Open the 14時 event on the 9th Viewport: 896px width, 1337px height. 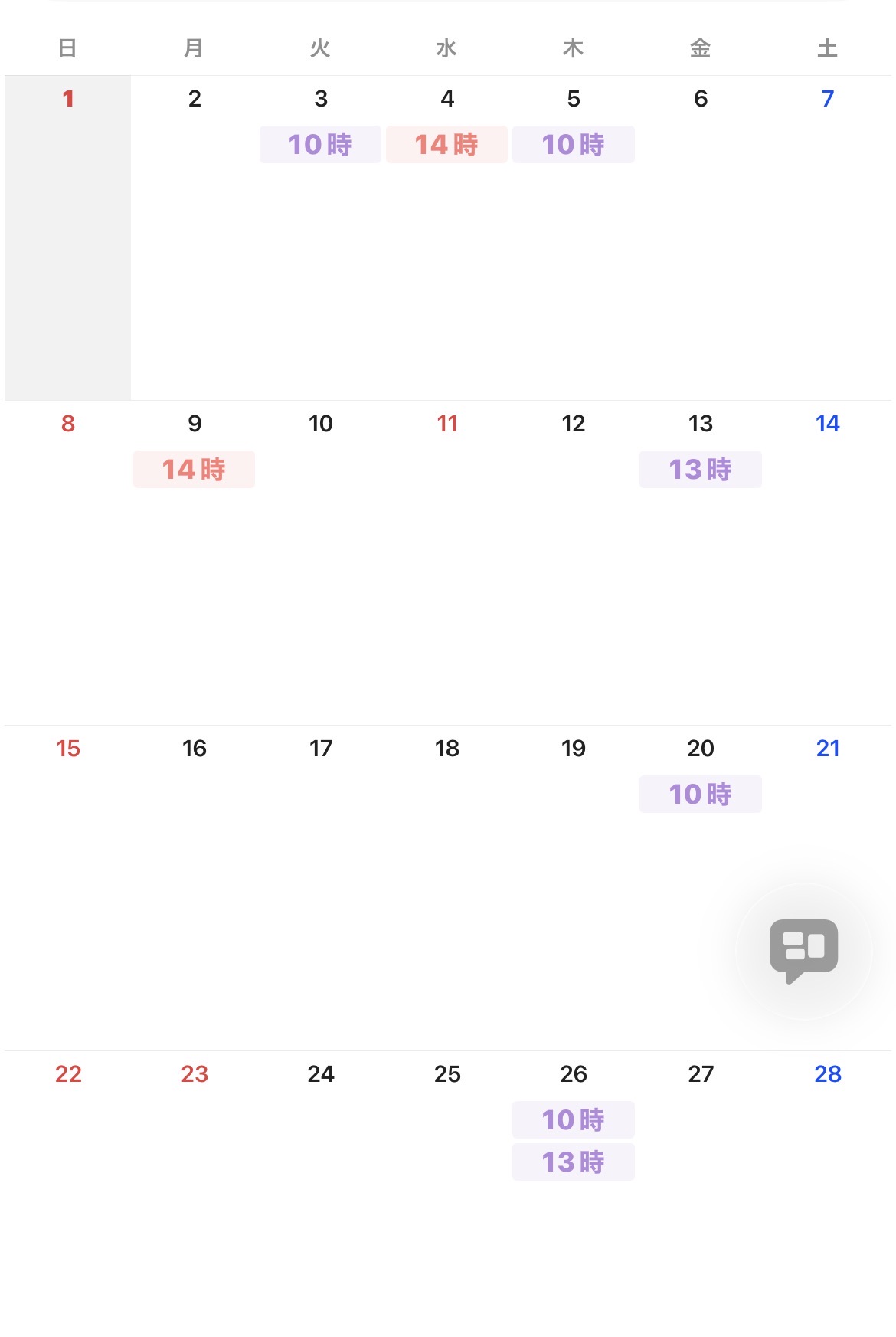point(194,470)
